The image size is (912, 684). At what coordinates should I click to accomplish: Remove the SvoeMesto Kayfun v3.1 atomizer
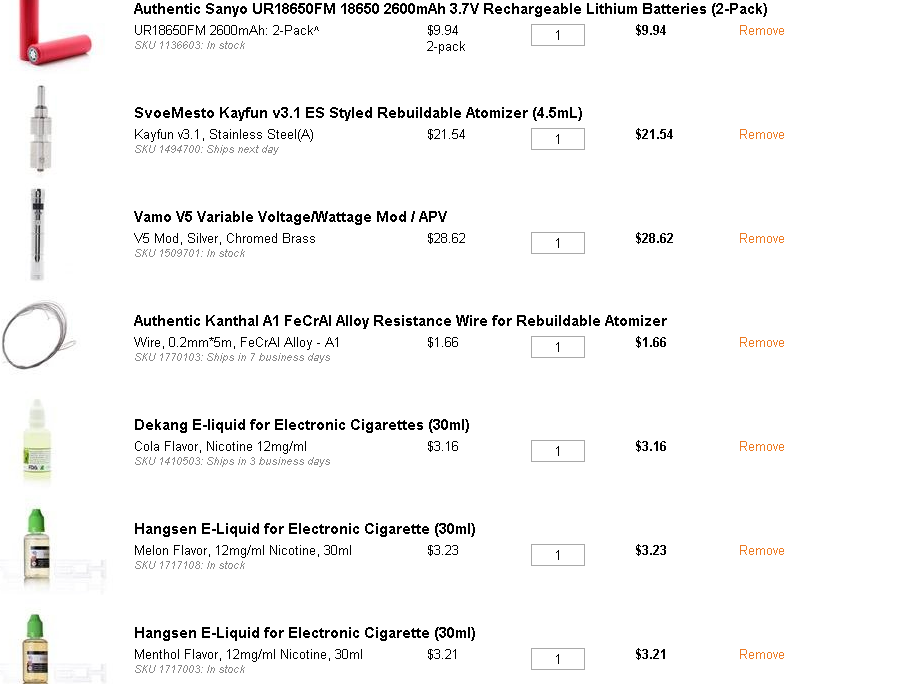tap(761, 135)
